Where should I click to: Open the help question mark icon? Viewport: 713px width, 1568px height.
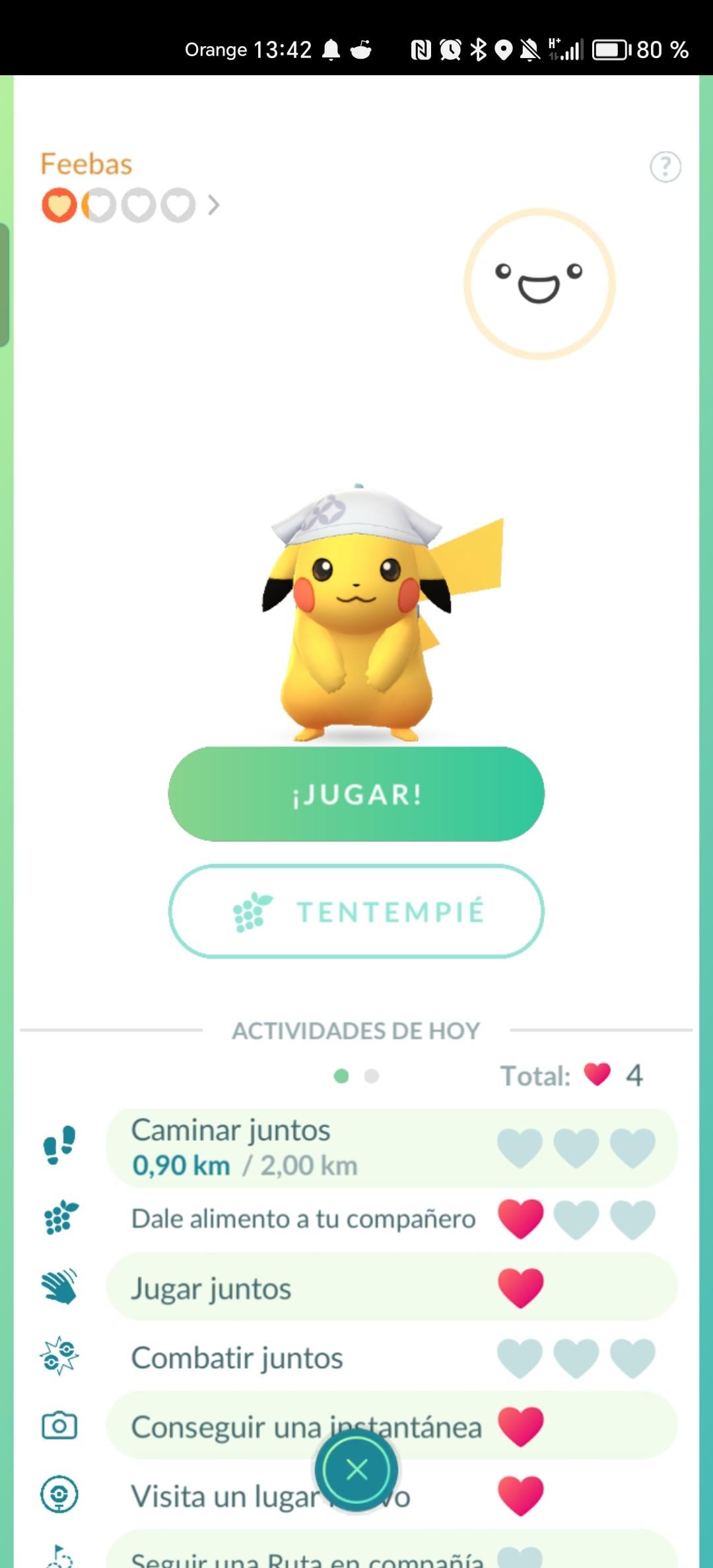[665, 167]
